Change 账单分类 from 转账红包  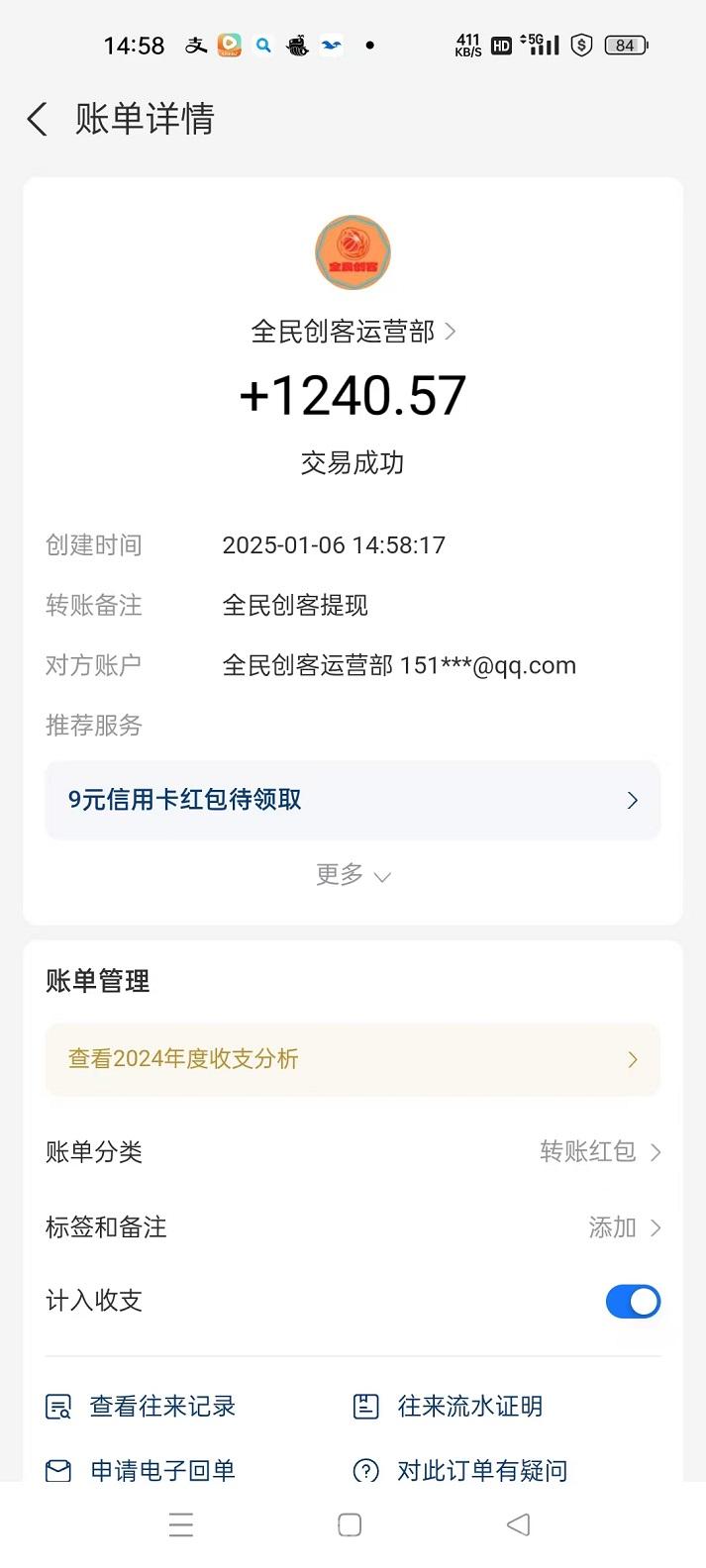(353, 1151)
